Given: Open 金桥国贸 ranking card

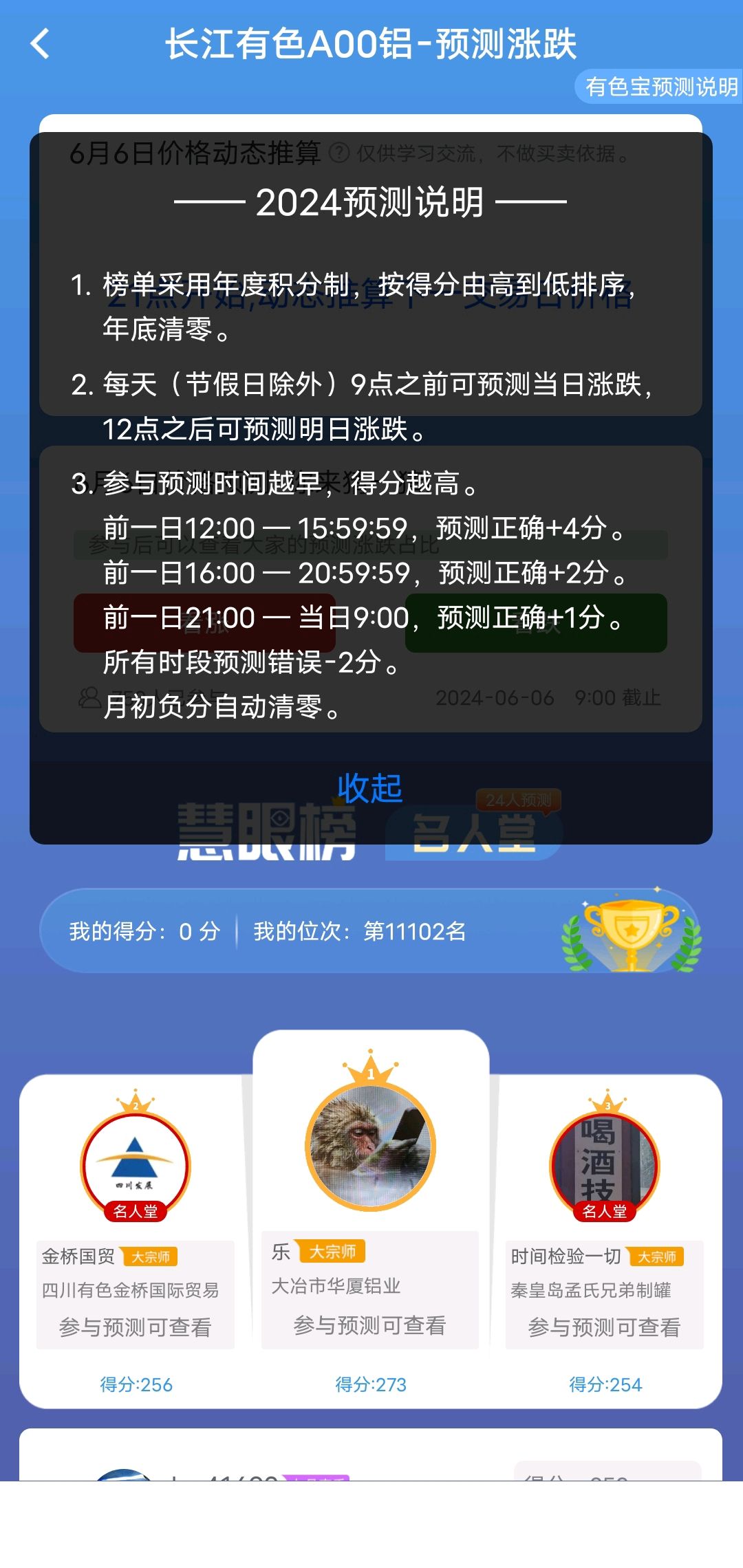Looking at the screenshot, I should coord(135,1241).
